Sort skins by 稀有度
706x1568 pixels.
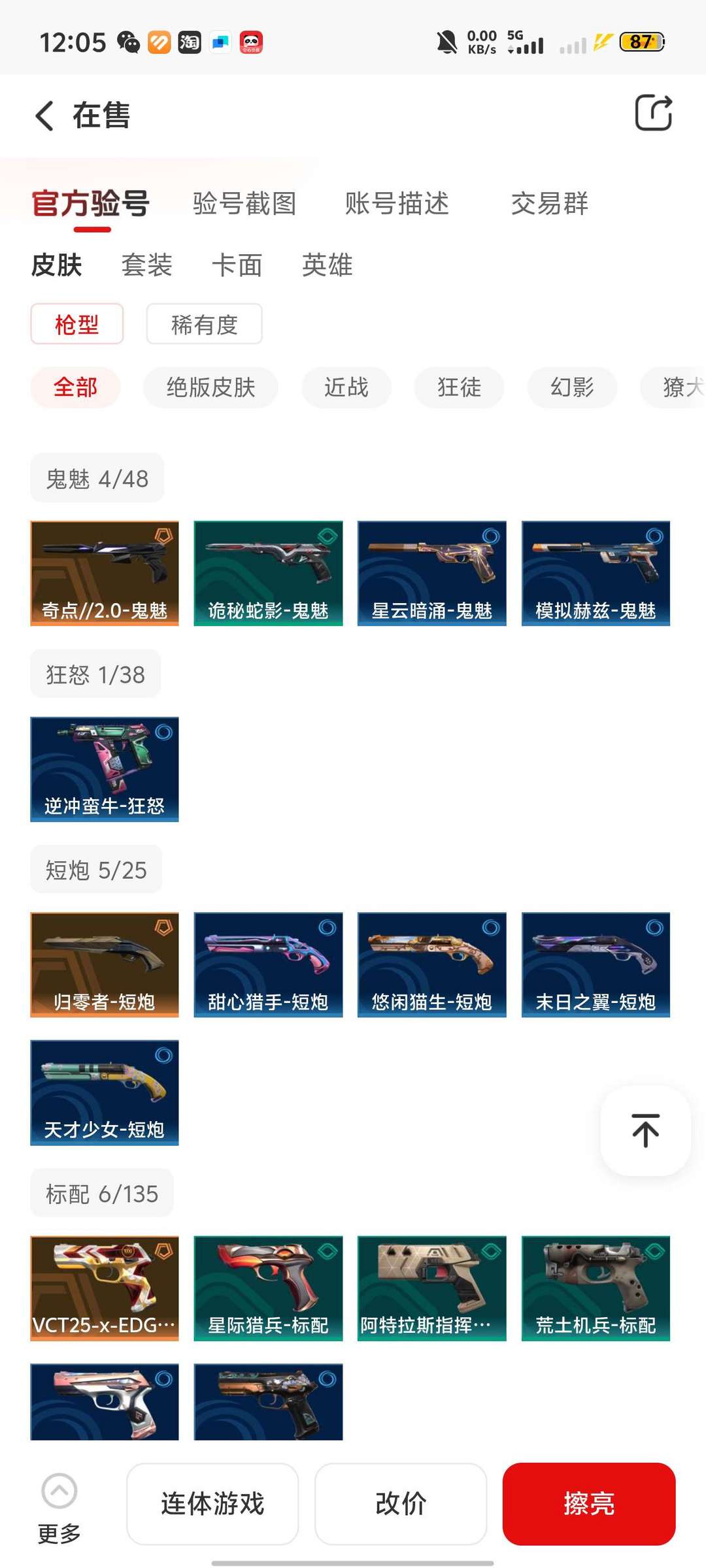click(x=204, y=324)
